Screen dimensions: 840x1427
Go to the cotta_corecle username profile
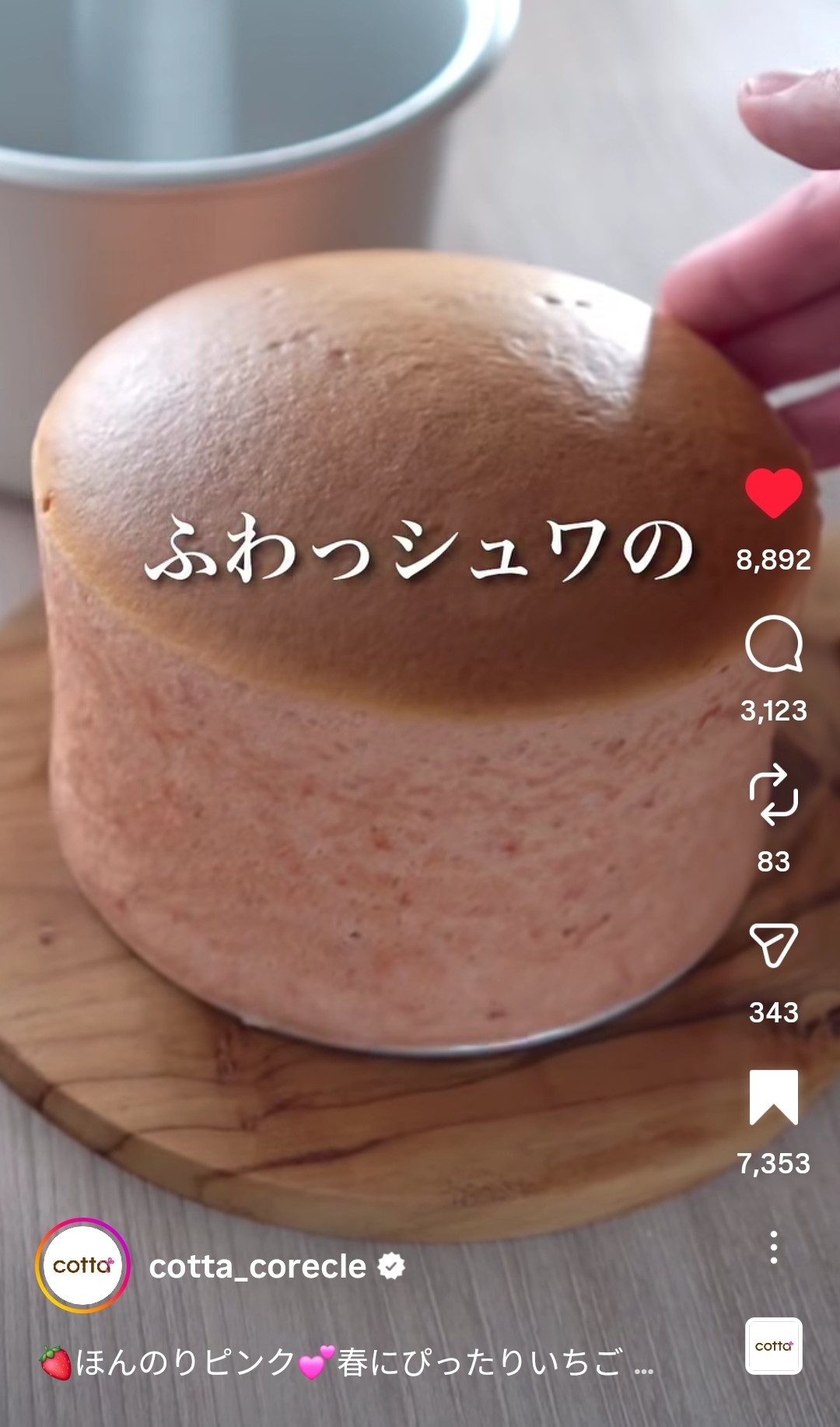coord(257,1267)
